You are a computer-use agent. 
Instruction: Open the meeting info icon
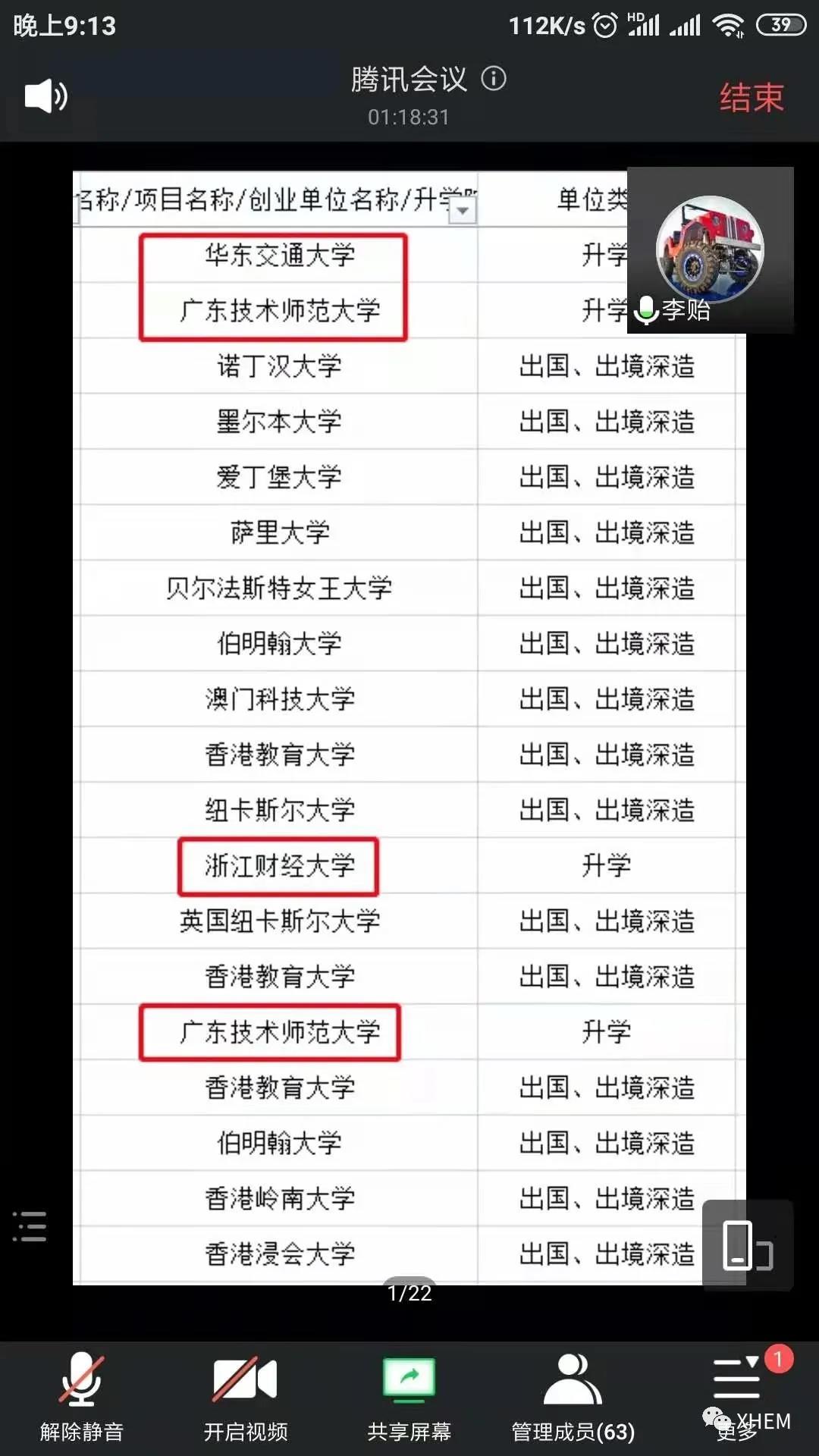click(494, 78)
